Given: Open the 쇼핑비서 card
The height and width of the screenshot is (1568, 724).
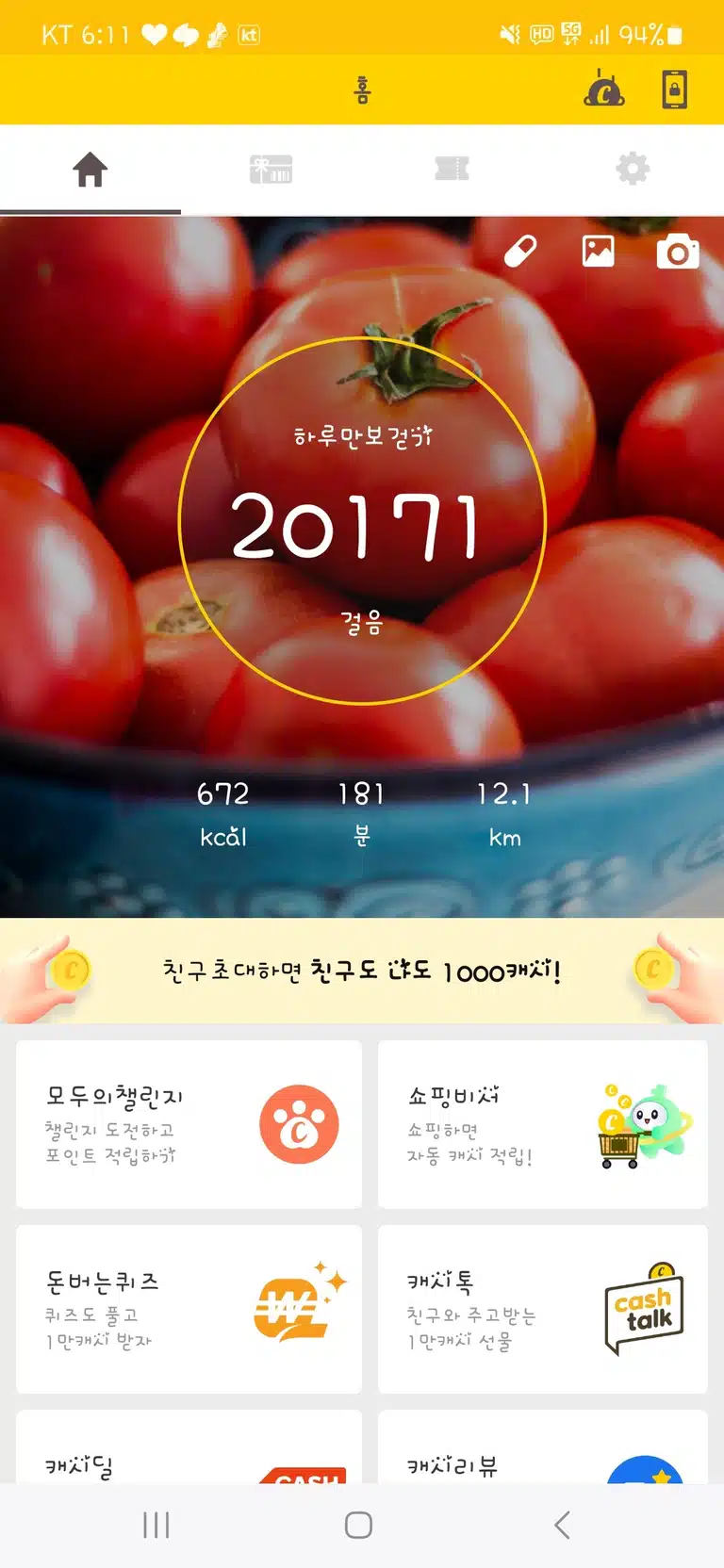Looking at the screenshot, I should [543, 1124].
